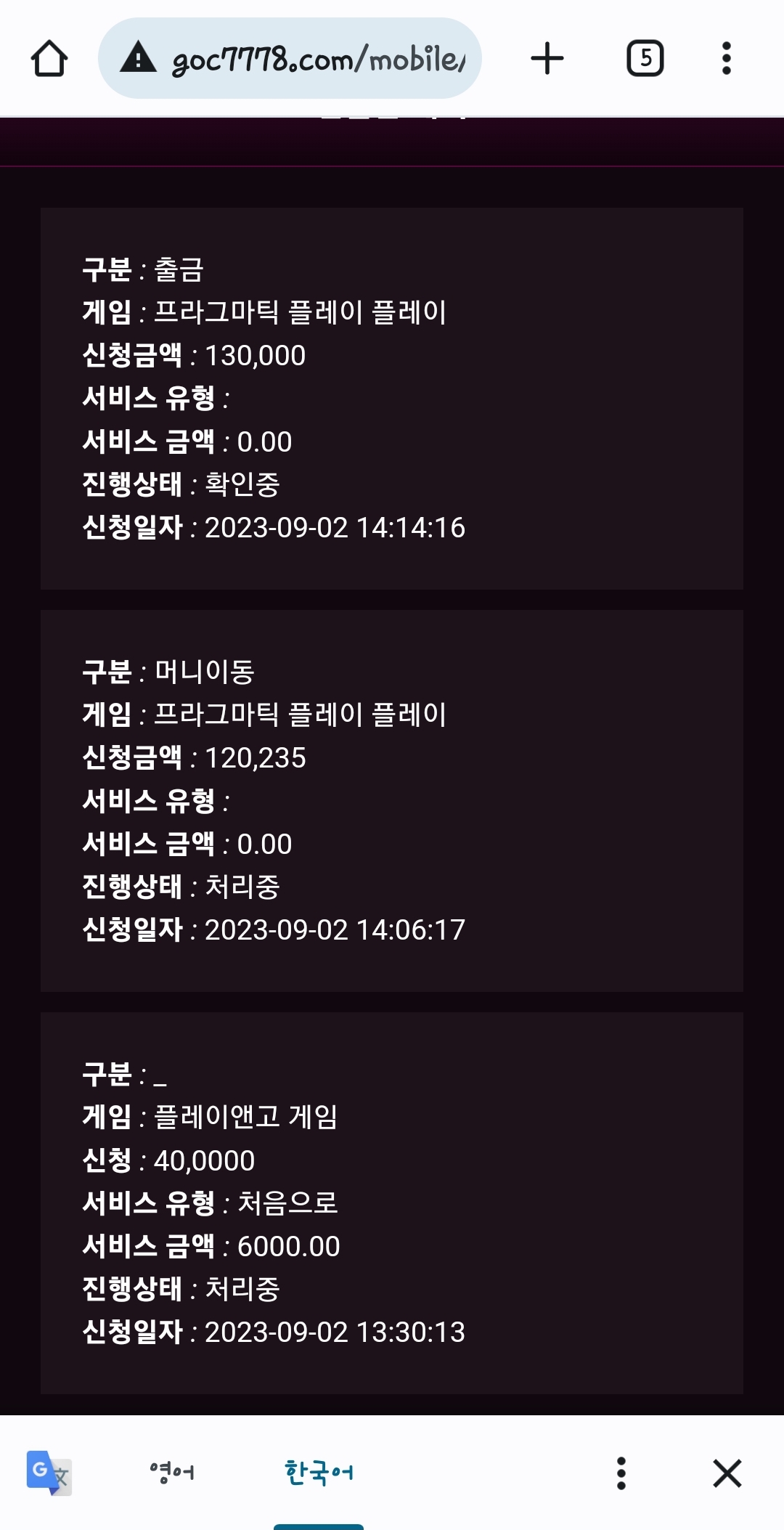The width and height of the screenshot is (784, 1530).
Task: Open the tab switcher showing 5
Action: pyautogui.click(x=645, y=59)
